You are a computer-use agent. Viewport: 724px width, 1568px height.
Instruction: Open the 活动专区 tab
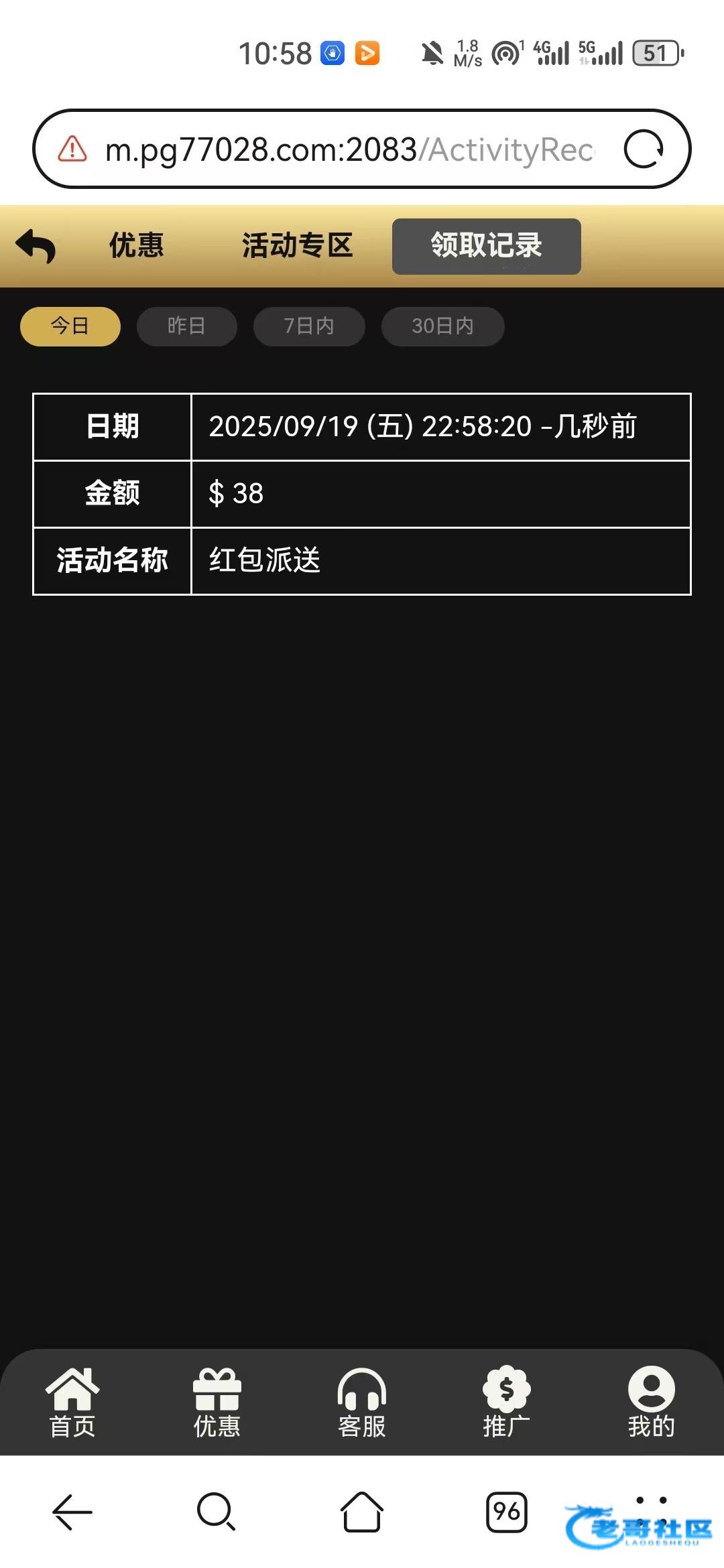(x=297, y=246)
